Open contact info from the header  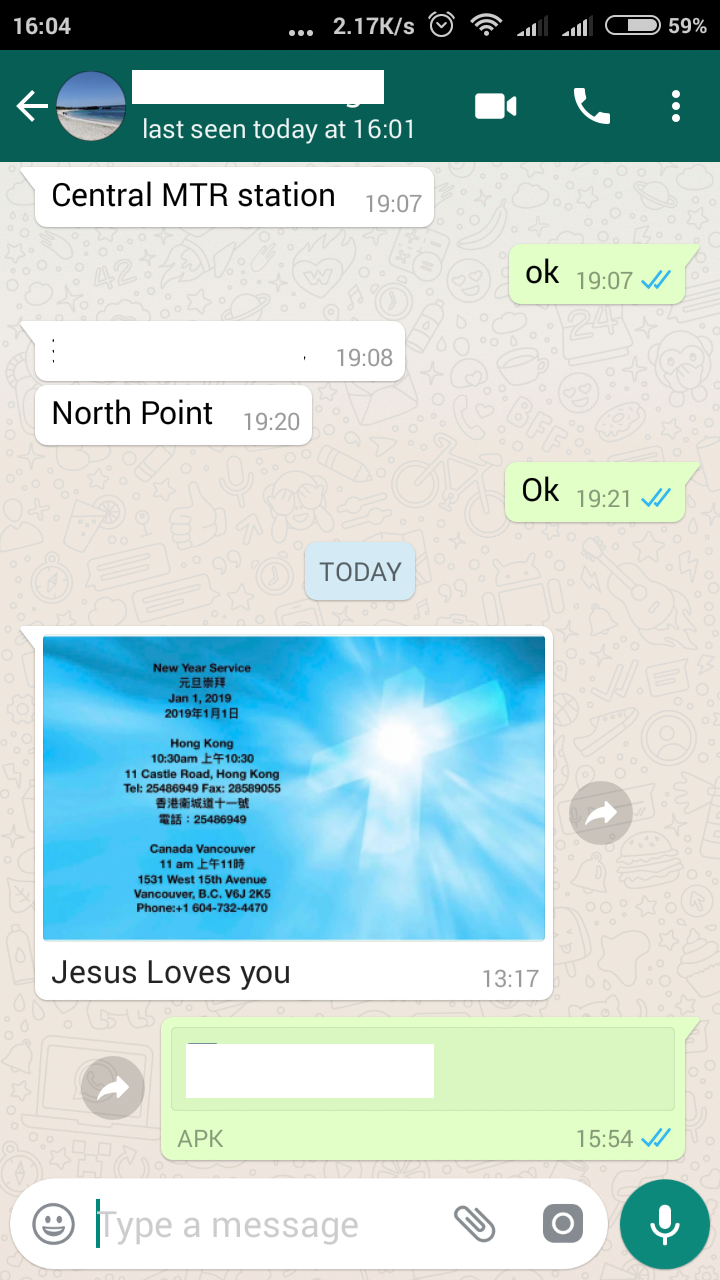click(x=280, y=108)
